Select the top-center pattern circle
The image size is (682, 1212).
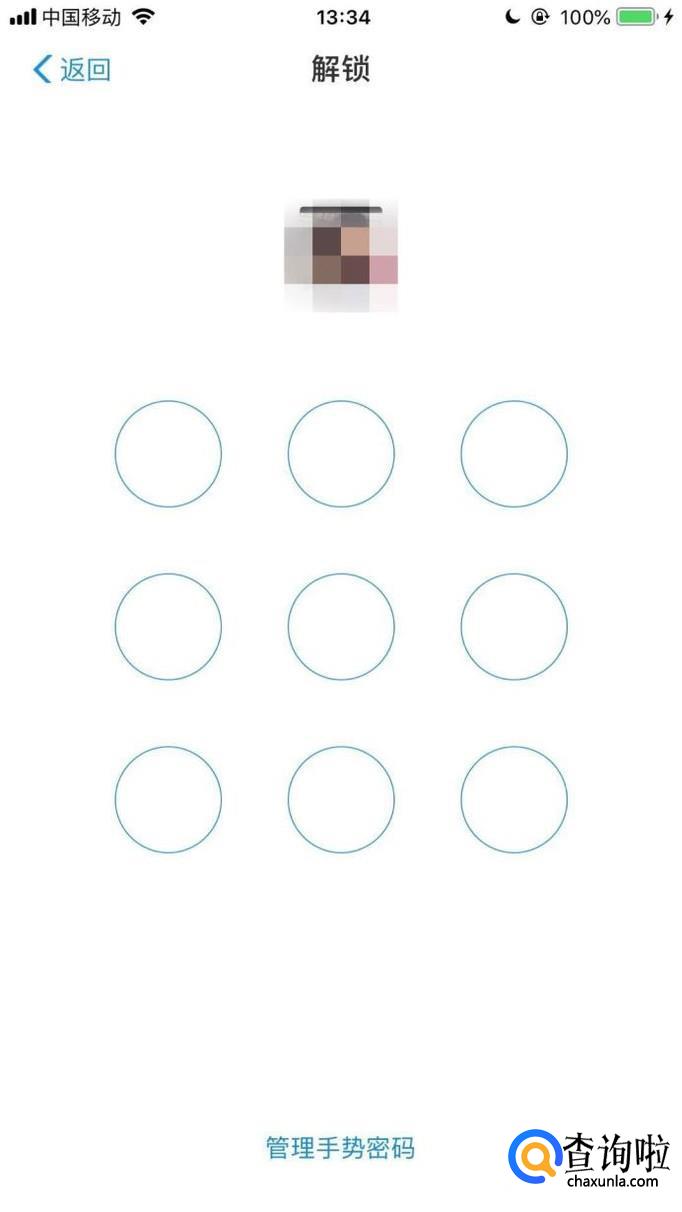[341, 454]
